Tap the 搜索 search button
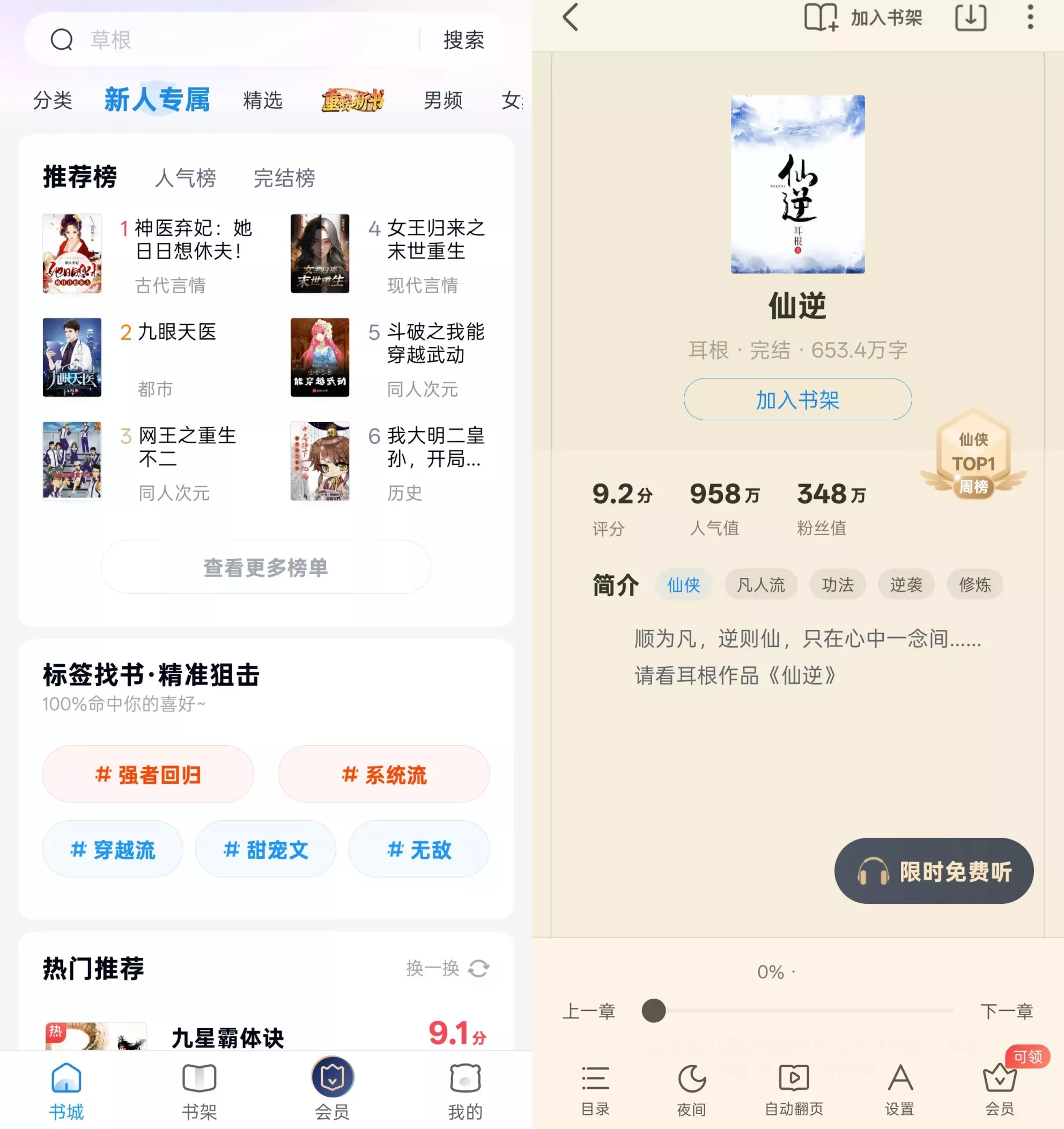1064x1129 pixels. [463, 40]
